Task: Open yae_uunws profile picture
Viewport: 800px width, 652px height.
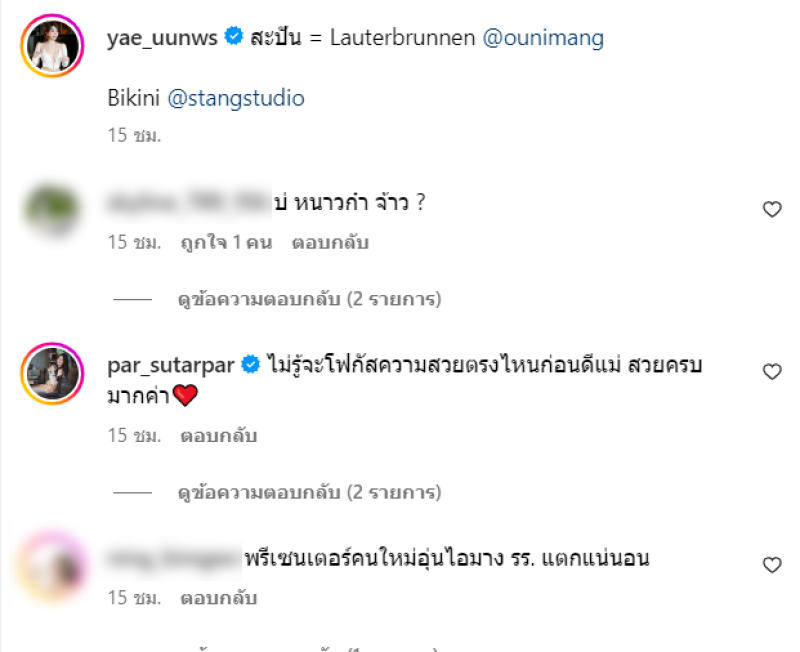Action: [51, 47]
